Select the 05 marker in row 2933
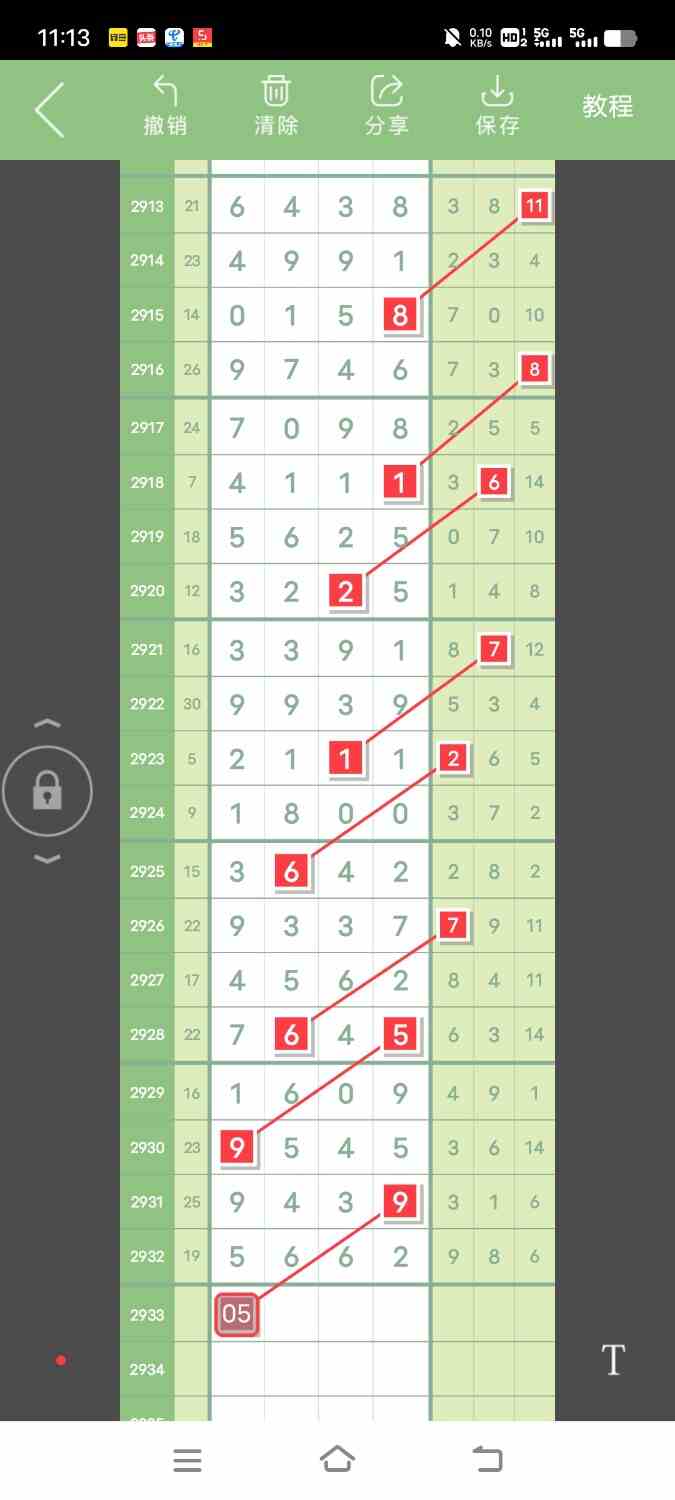The height and width of the screenshot is (1500, 675). tap(237, 1313)
